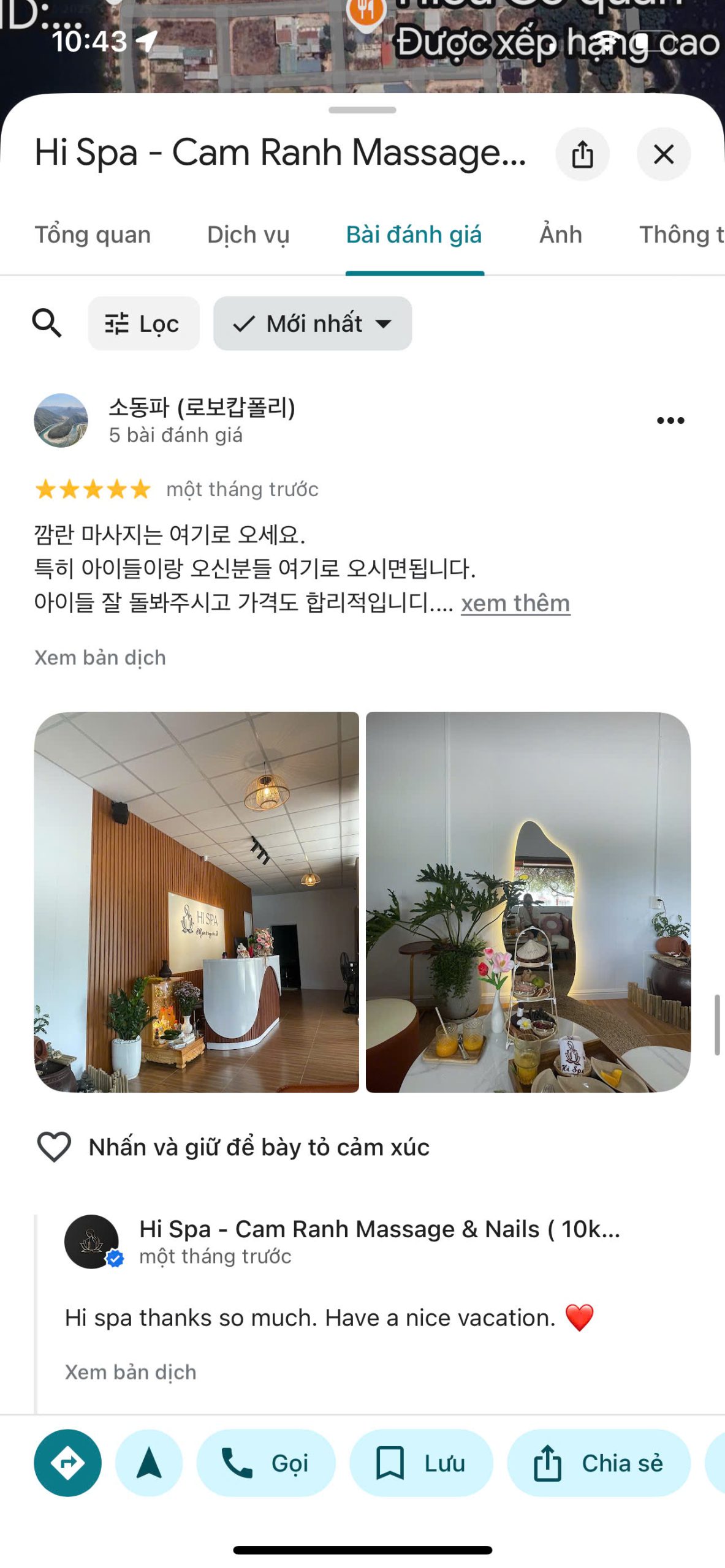The image size is (725, 1568).
Task: Open the photo with the mirror and drinks
Action: coord(528,902)
